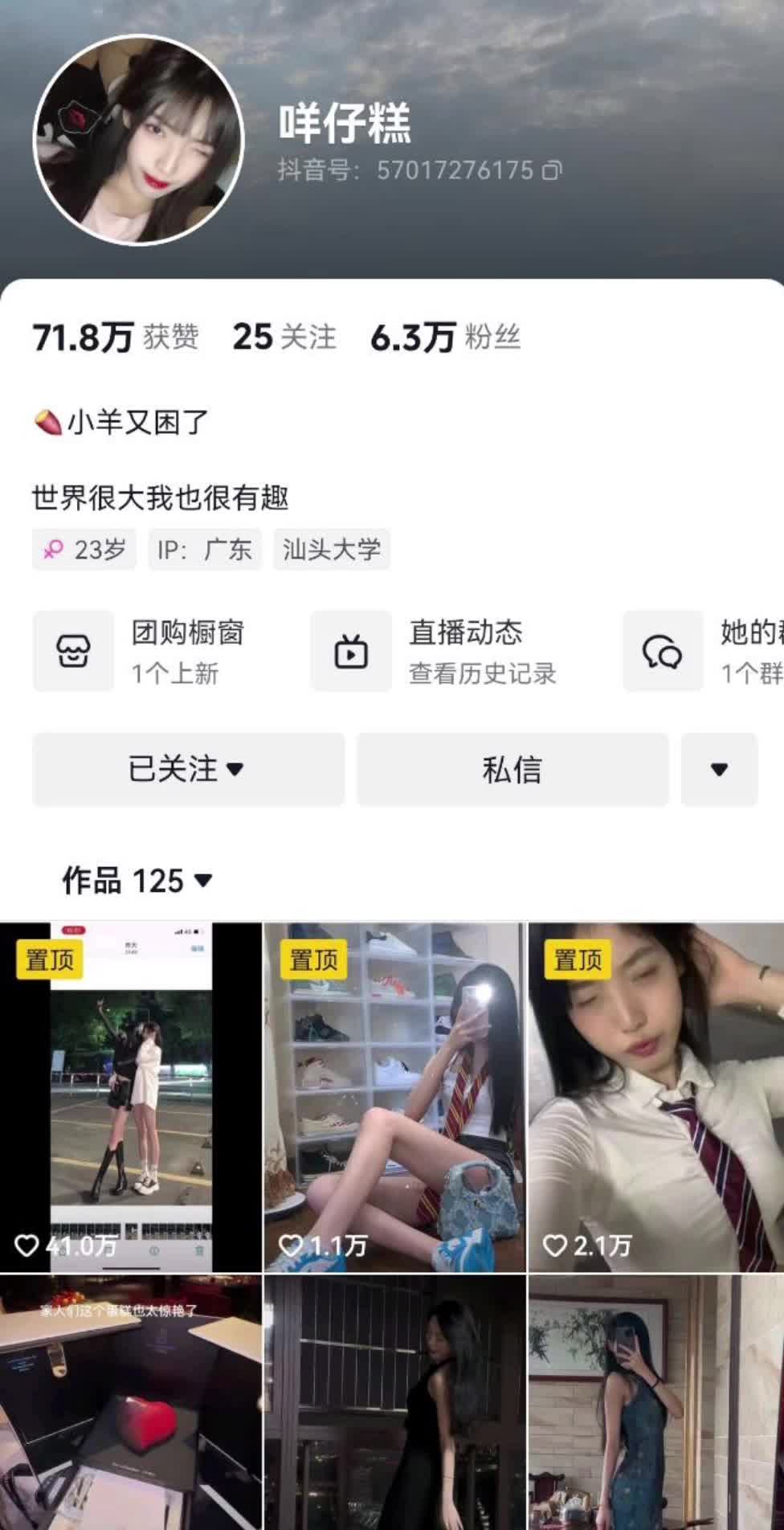Screen dimensions: 784x1530
Task: Tap the 已关注 following button
Action: pyautogui.click(x=188, y=769)
